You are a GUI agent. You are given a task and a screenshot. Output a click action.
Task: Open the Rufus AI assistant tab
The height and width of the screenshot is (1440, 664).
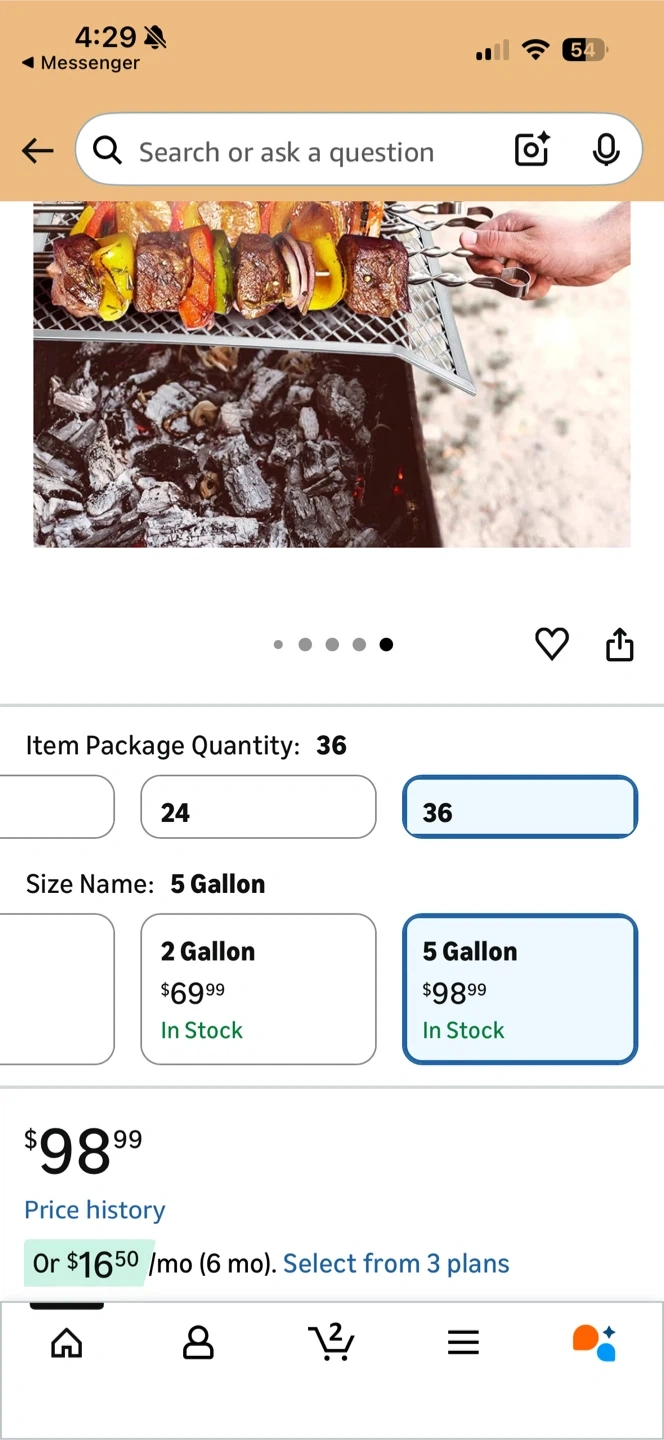tap(594, 1343)
